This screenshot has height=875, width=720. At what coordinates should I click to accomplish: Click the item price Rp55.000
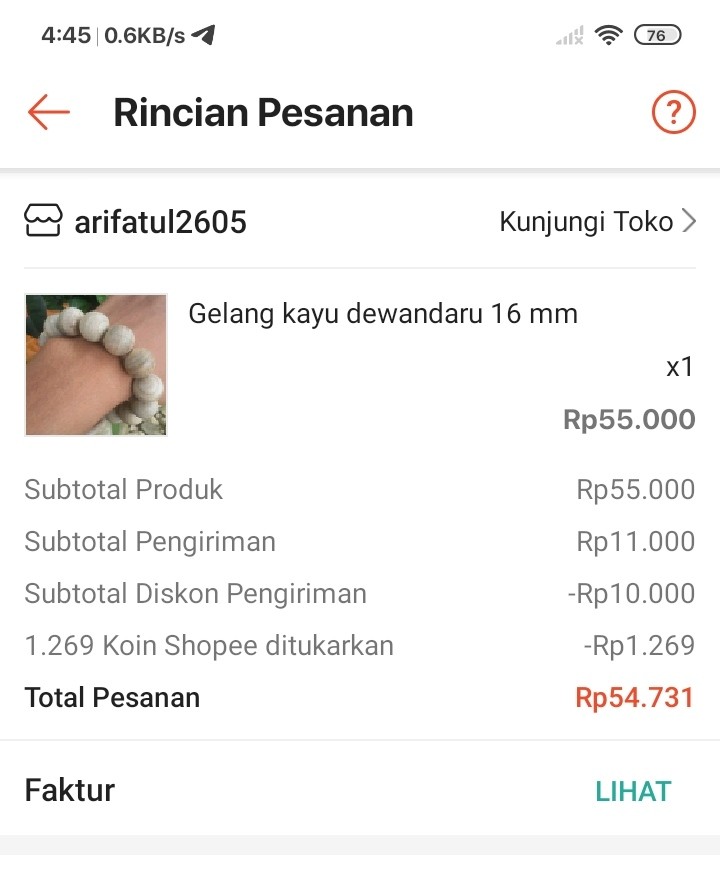(630, 419)
